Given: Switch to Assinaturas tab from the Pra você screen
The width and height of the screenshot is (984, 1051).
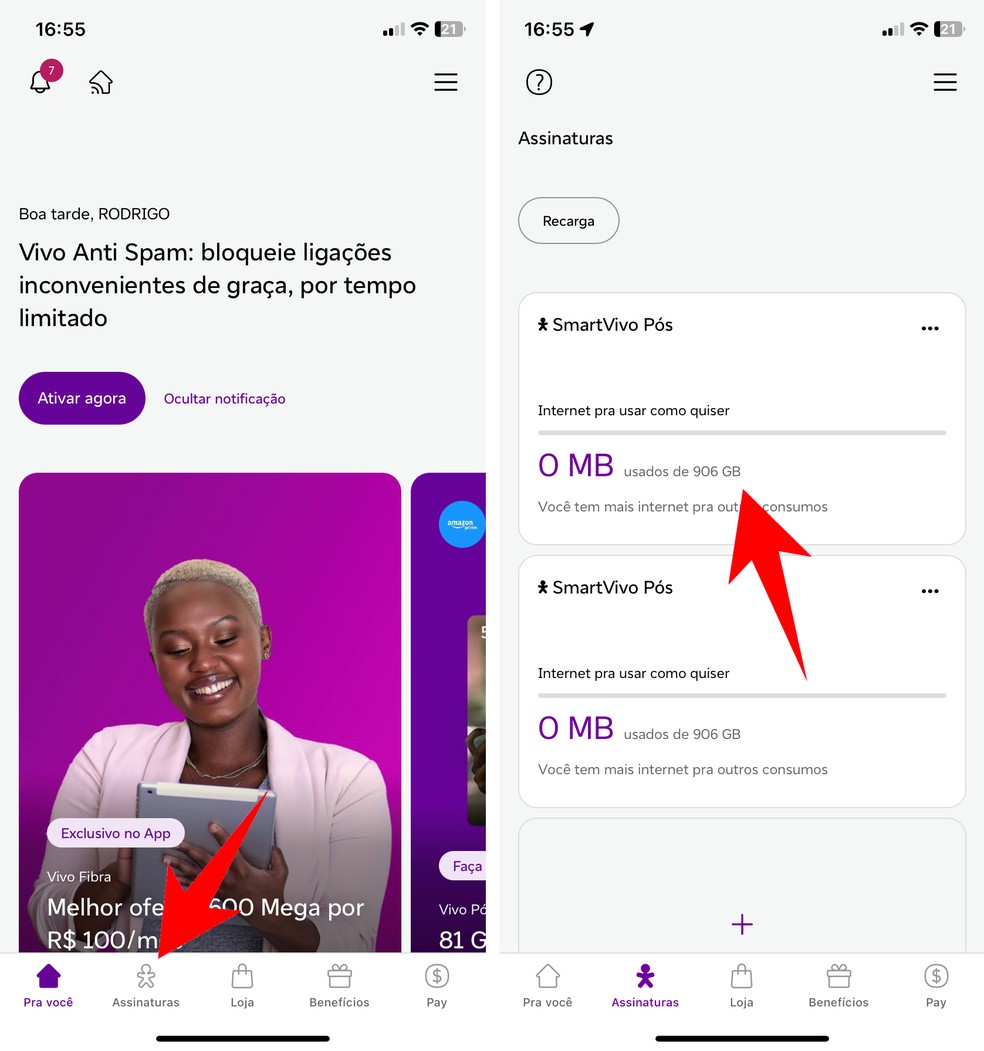Looking at the screenshot, I should (146, 985).
